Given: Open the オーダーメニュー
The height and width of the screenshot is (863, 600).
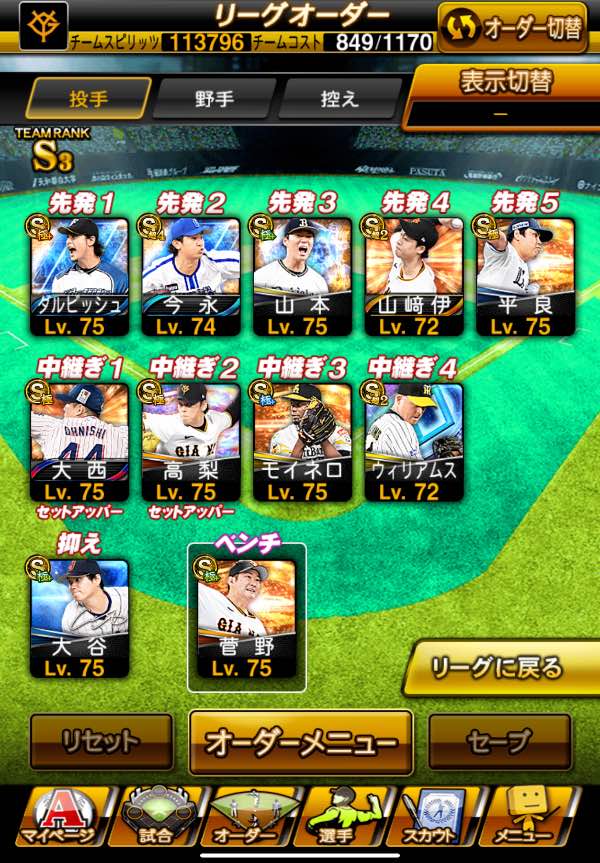Looking at the screenshot, I should pyautogui.click(x=301, y=742).
